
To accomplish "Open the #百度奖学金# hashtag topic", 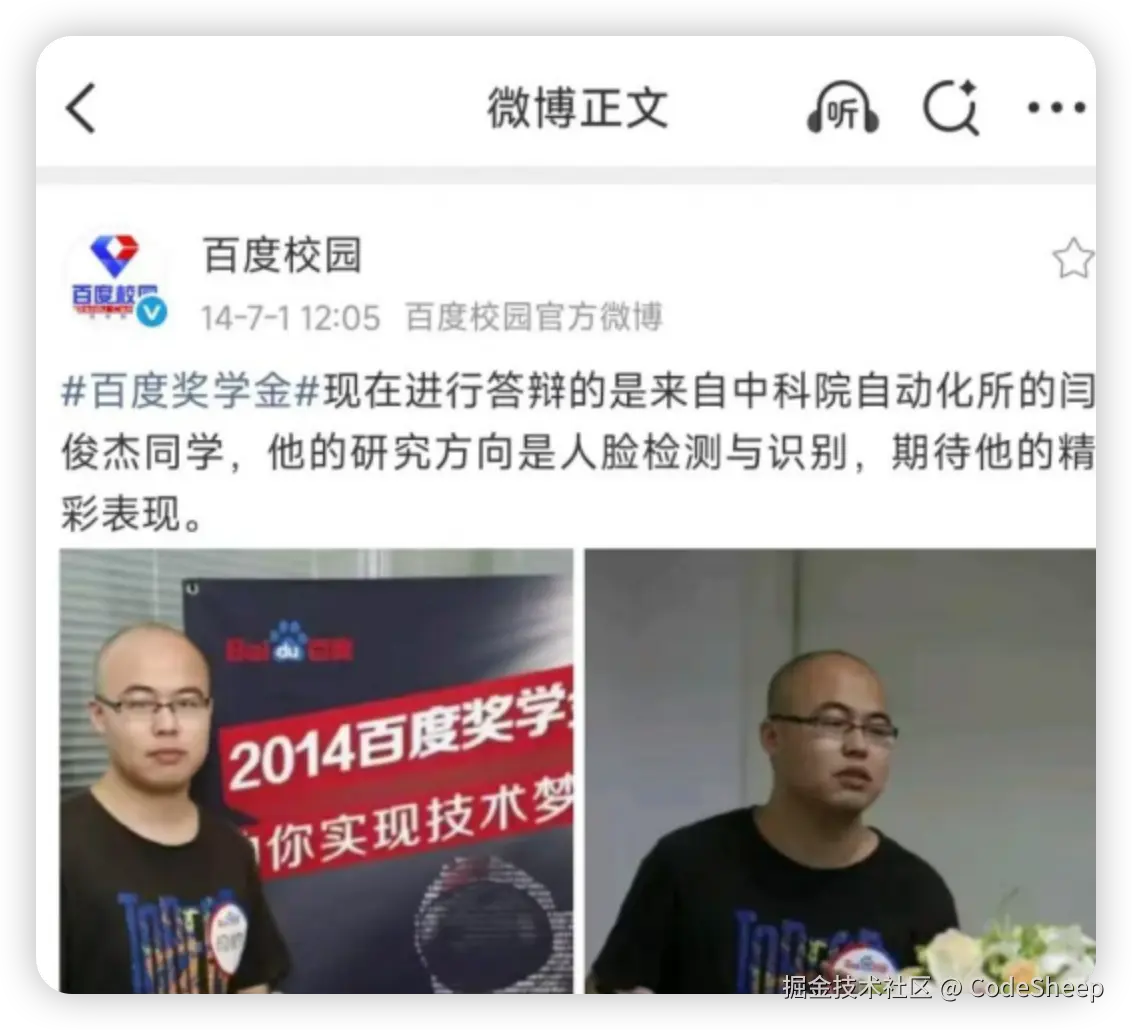I will tap(190, 392).
